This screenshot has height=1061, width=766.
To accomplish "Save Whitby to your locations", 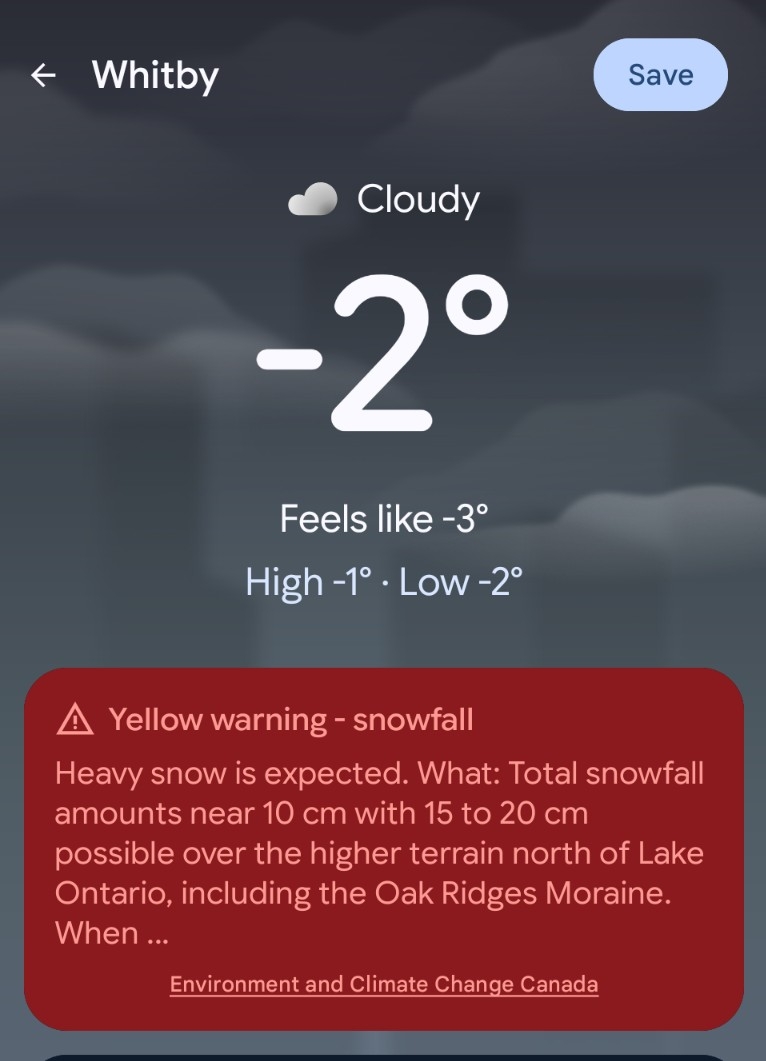I will tap(660, 75).
